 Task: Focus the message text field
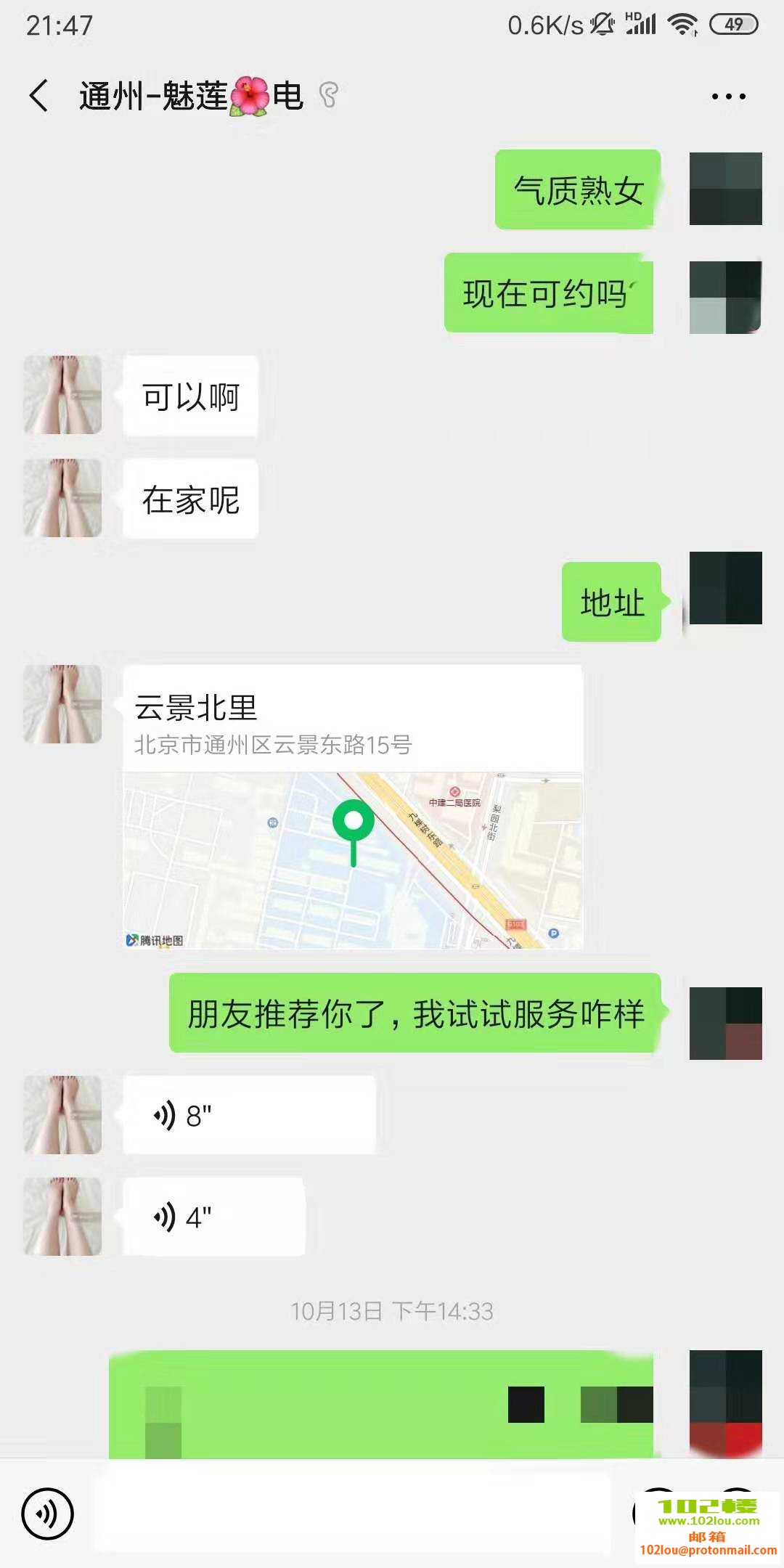click(352, 1514)
